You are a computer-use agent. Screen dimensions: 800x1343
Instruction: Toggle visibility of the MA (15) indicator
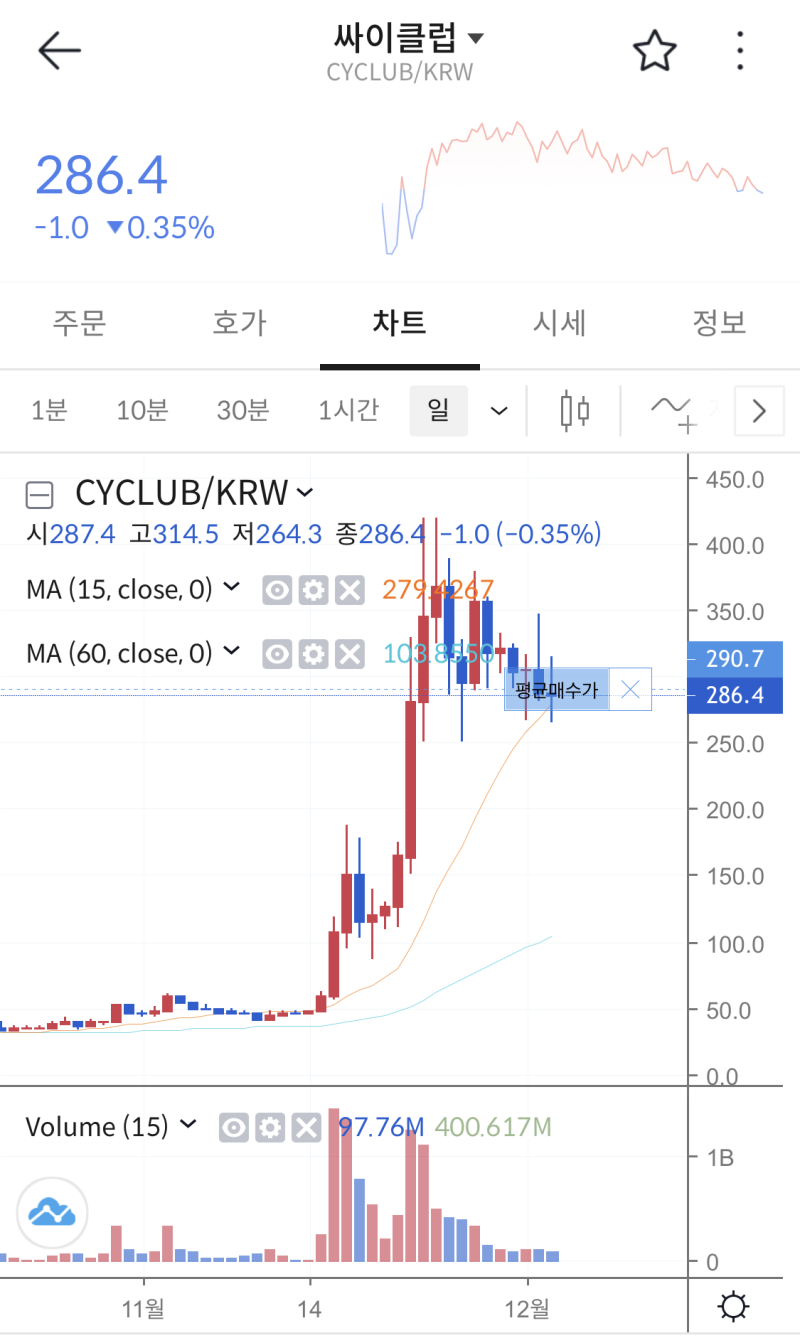[x=276, y=589]
